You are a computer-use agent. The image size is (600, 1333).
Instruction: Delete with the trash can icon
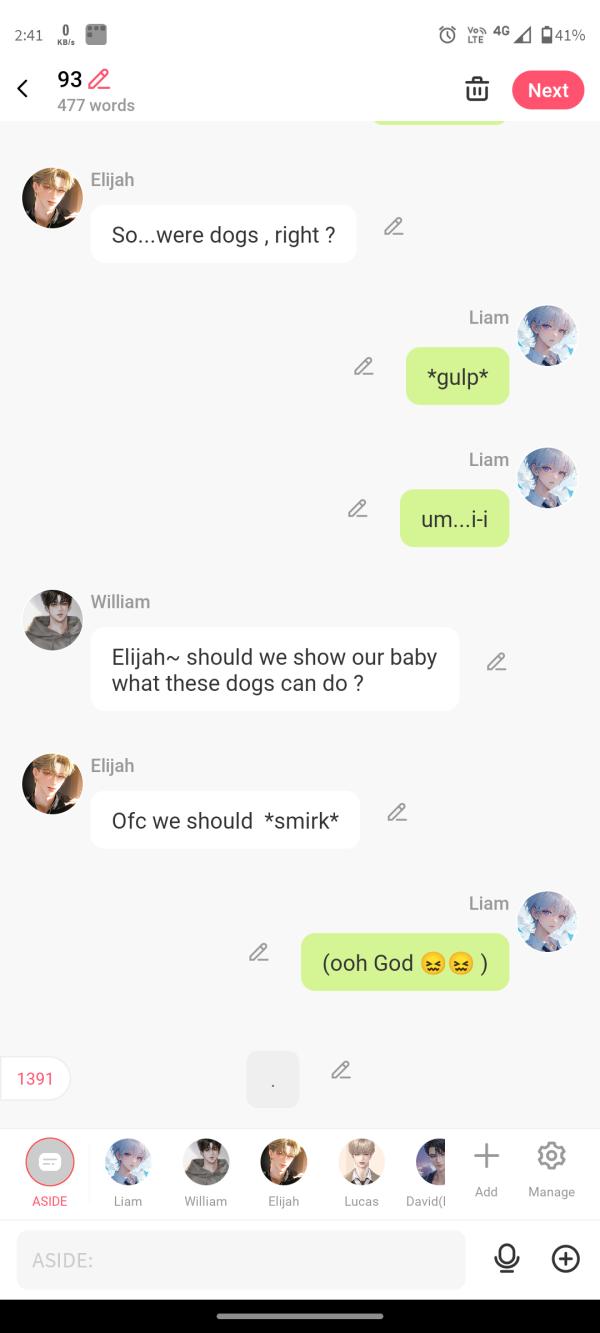pyautogui.click(x=477, y=89)
